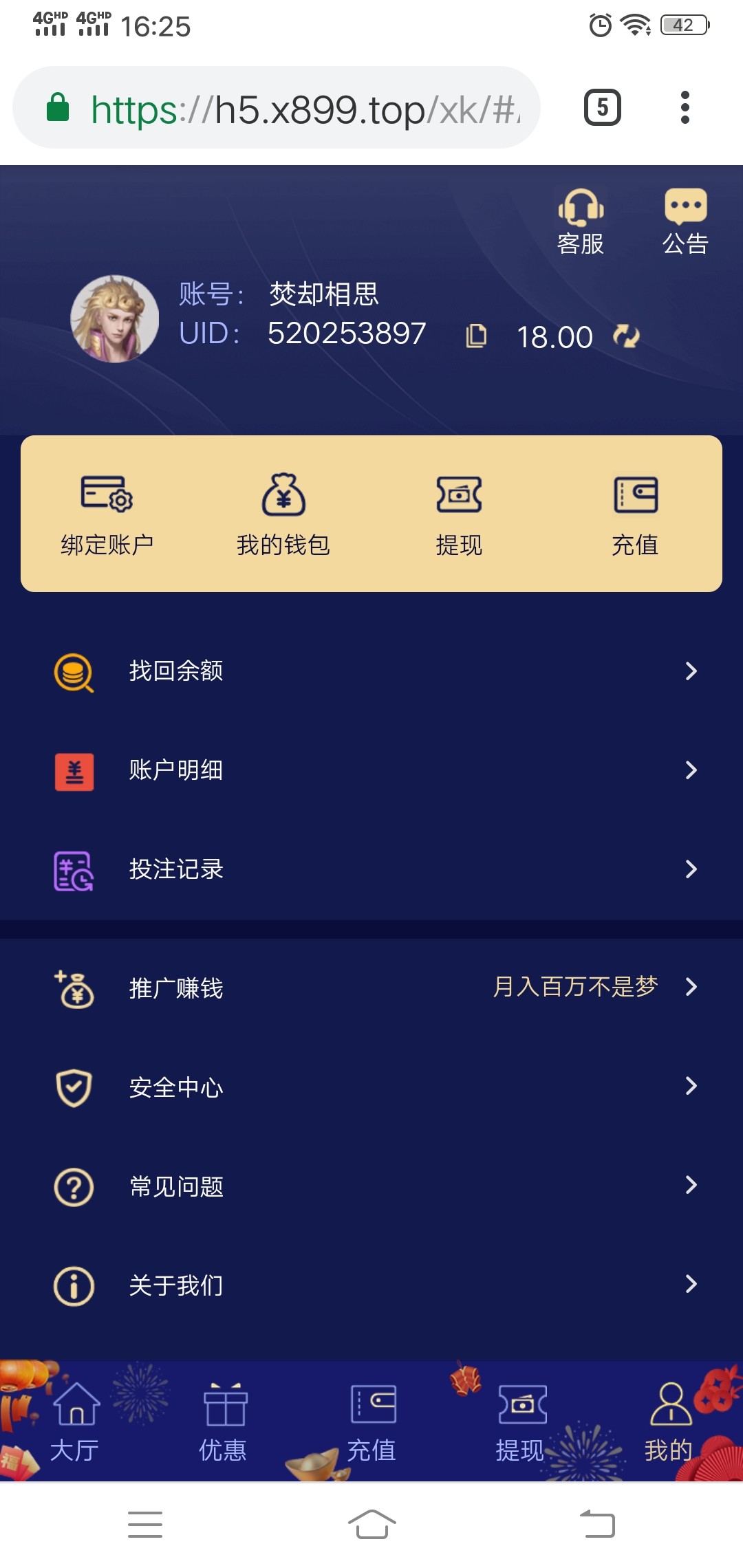Open 关于我们 about page
The width and height of the screenshot is (743, 1568).
(371, 1285)
